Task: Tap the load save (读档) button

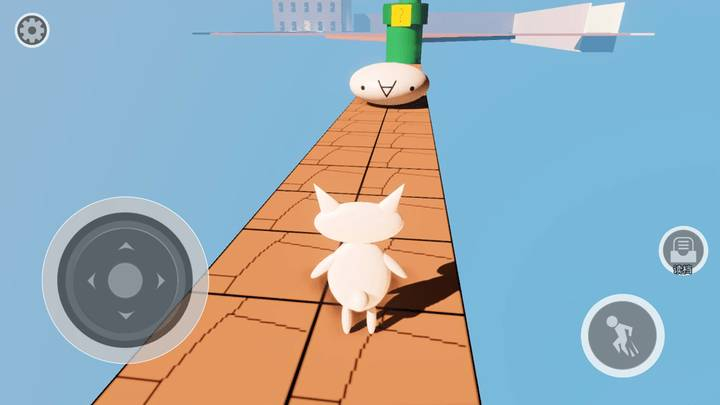Action: pyautogui.click(x=683, y=250)
